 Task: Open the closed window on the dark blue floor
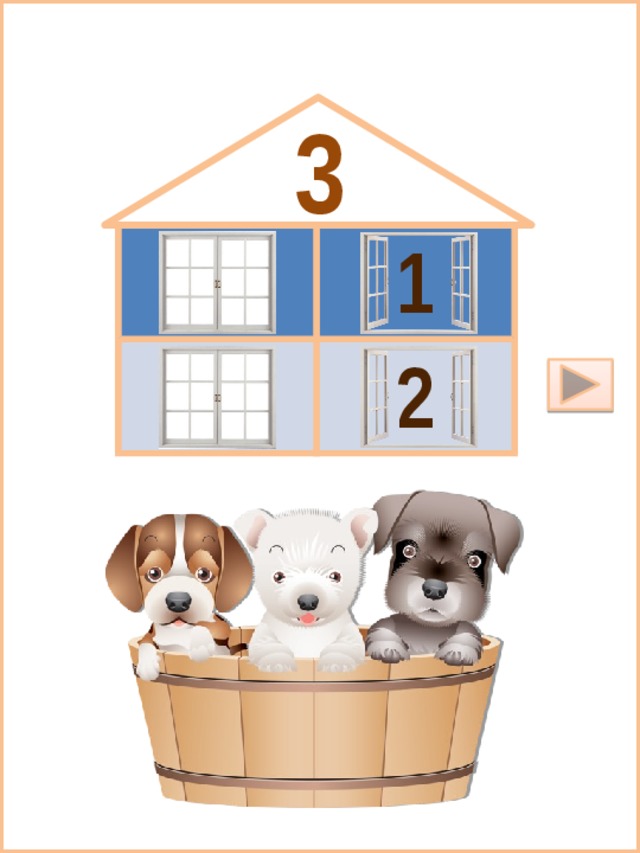(x=217, y=283)
